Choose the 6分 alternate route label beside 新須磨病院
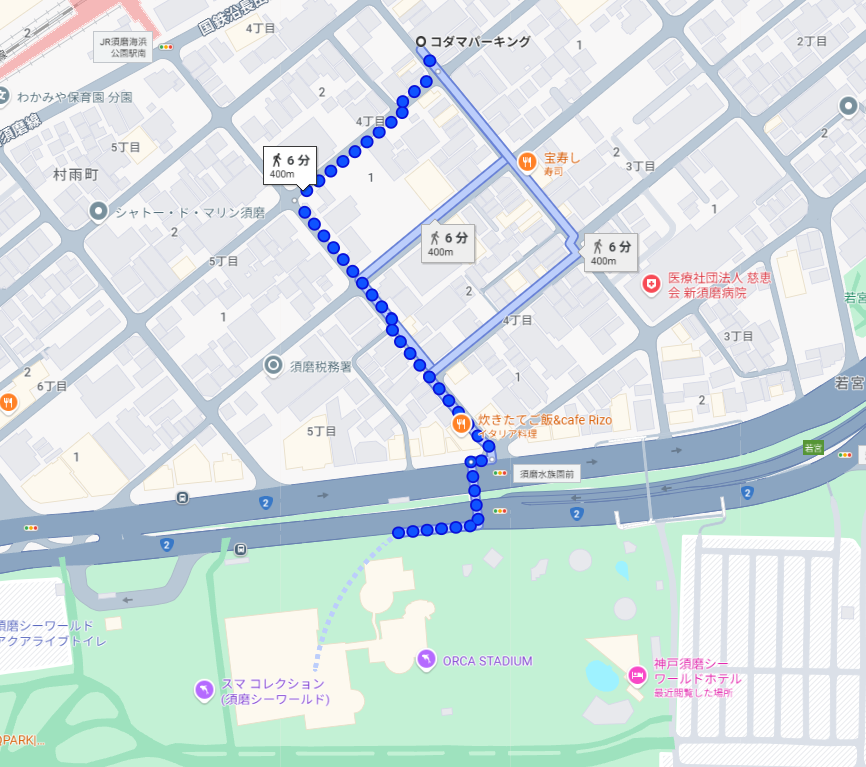 (x=611, y=252)
